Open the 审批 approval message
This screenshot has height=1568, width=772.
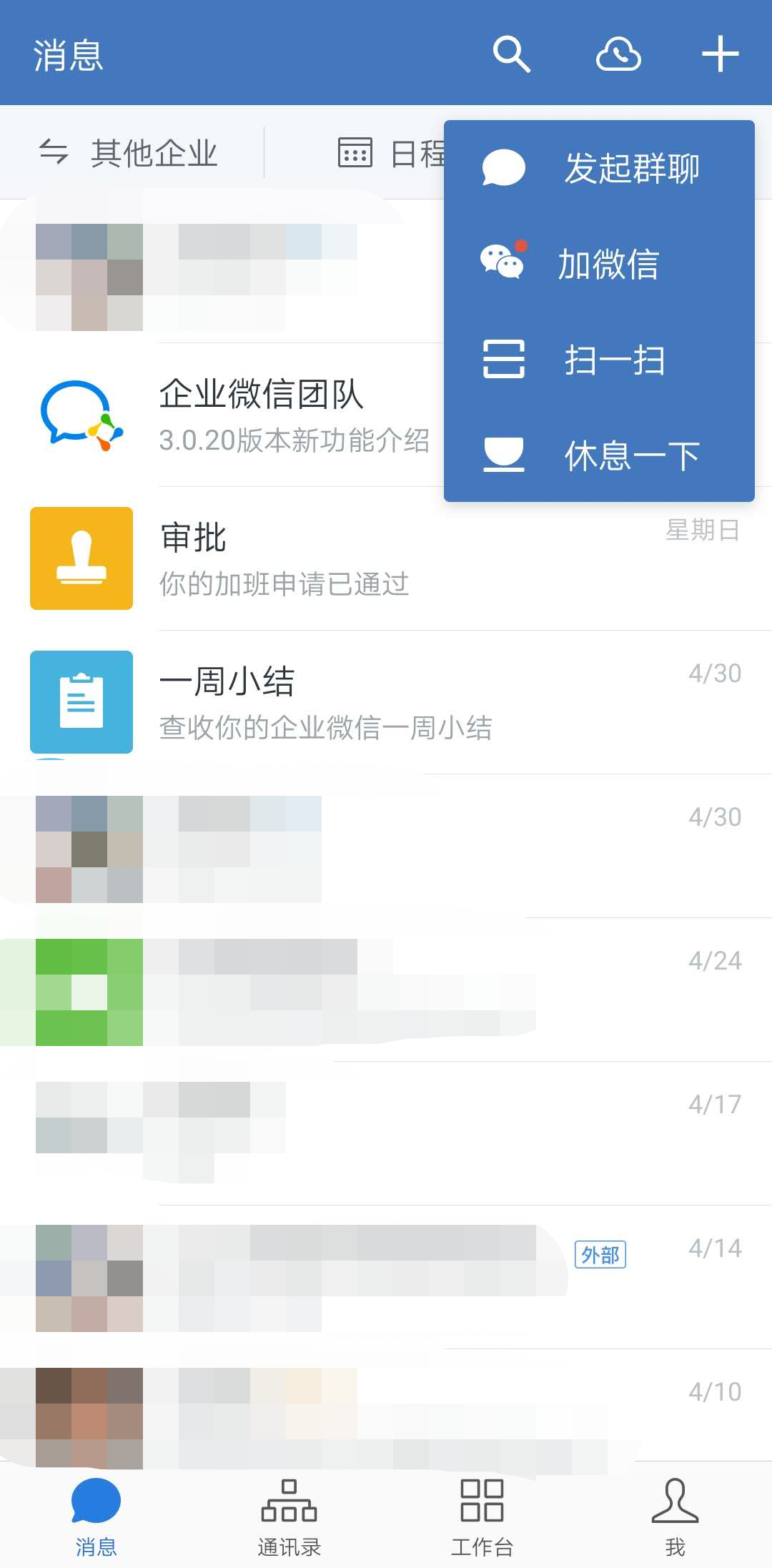pyautogui.click(x=386, y=558)
